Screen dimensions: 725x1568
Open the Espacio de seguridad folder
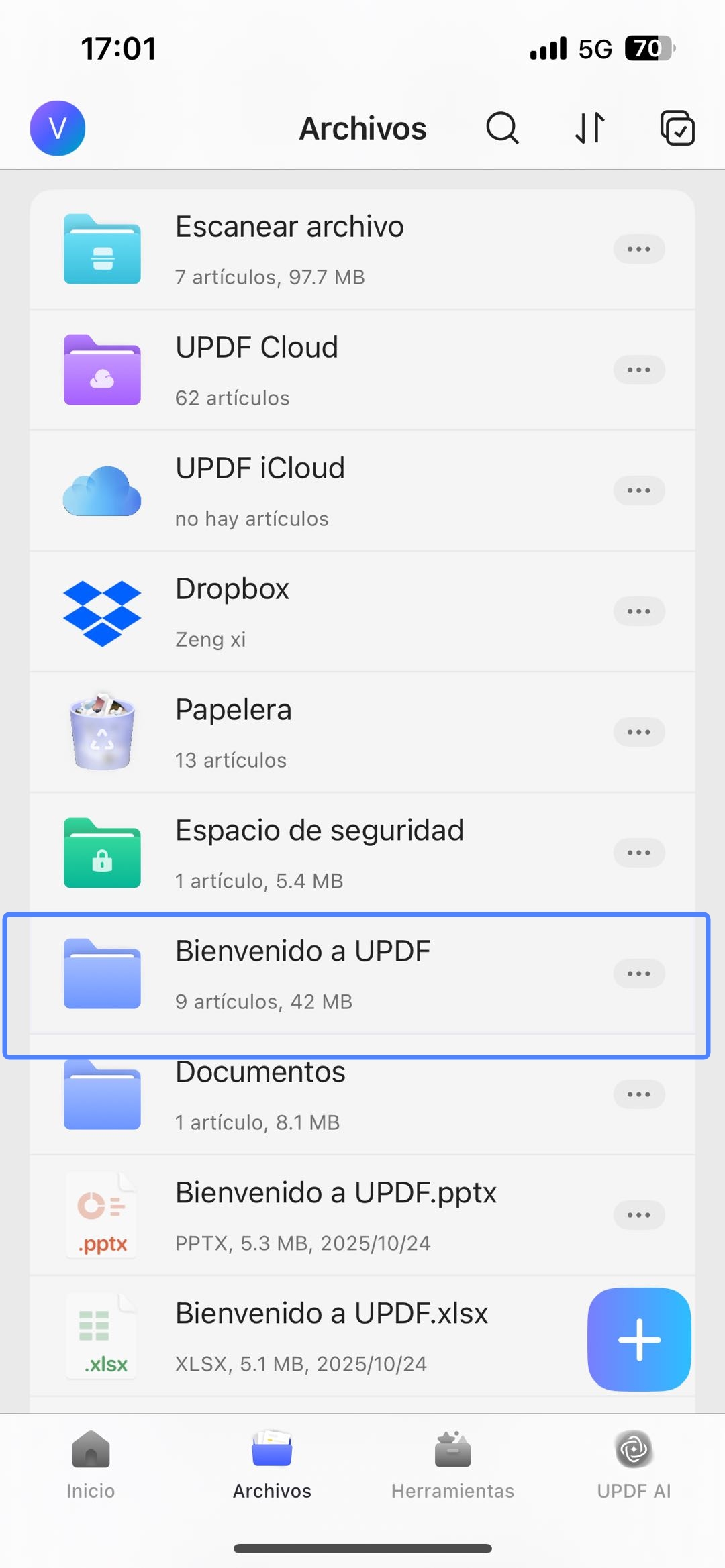pos(319,852)
